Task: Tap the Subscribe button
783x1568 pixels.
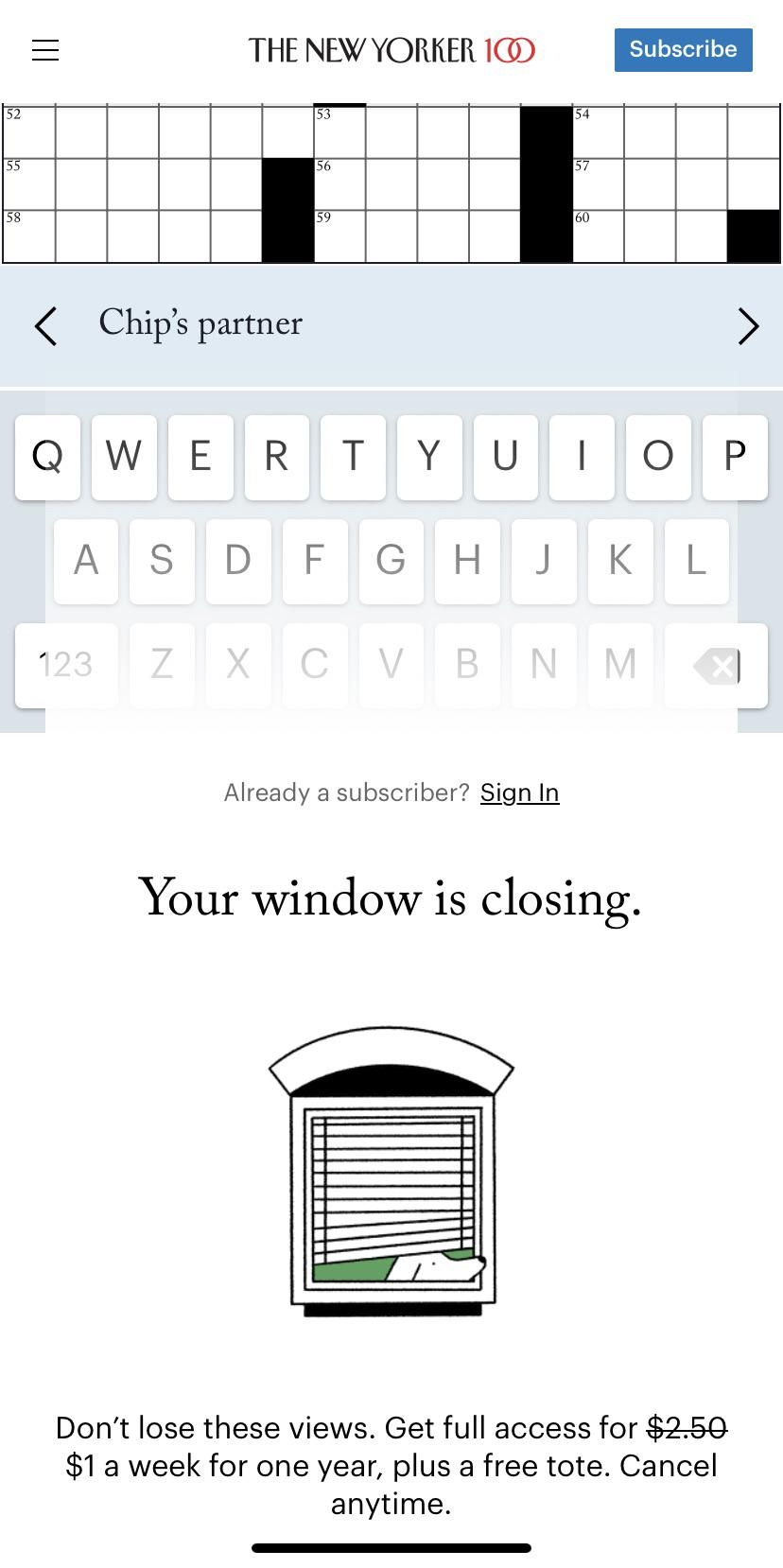Action: coord(683,50)
